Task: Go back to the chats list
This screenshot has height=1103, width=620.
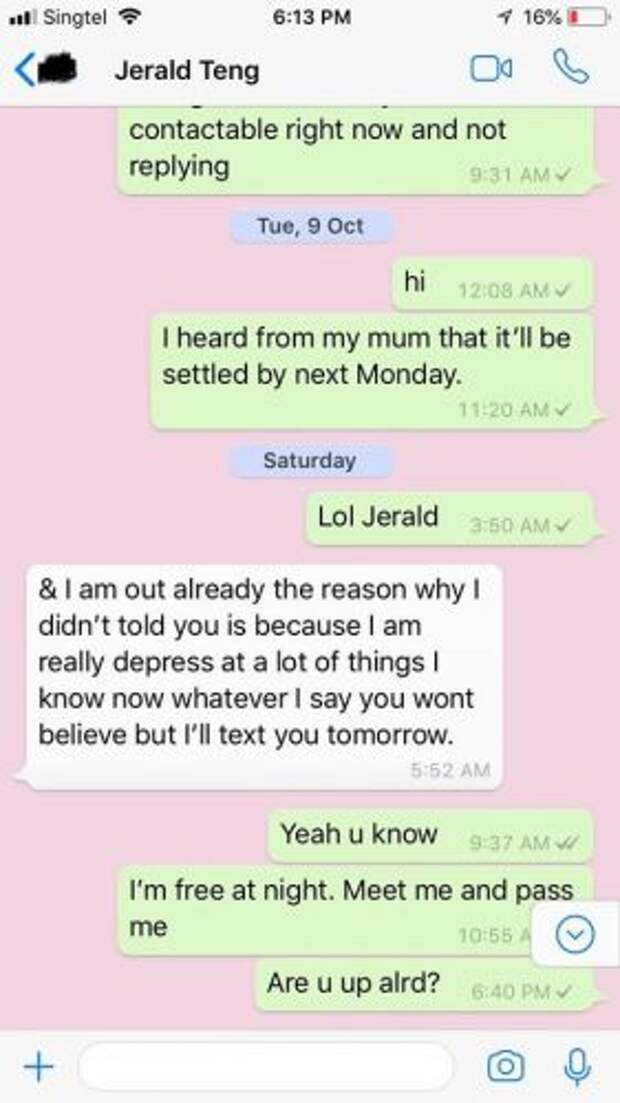Action: coord(28,70)
